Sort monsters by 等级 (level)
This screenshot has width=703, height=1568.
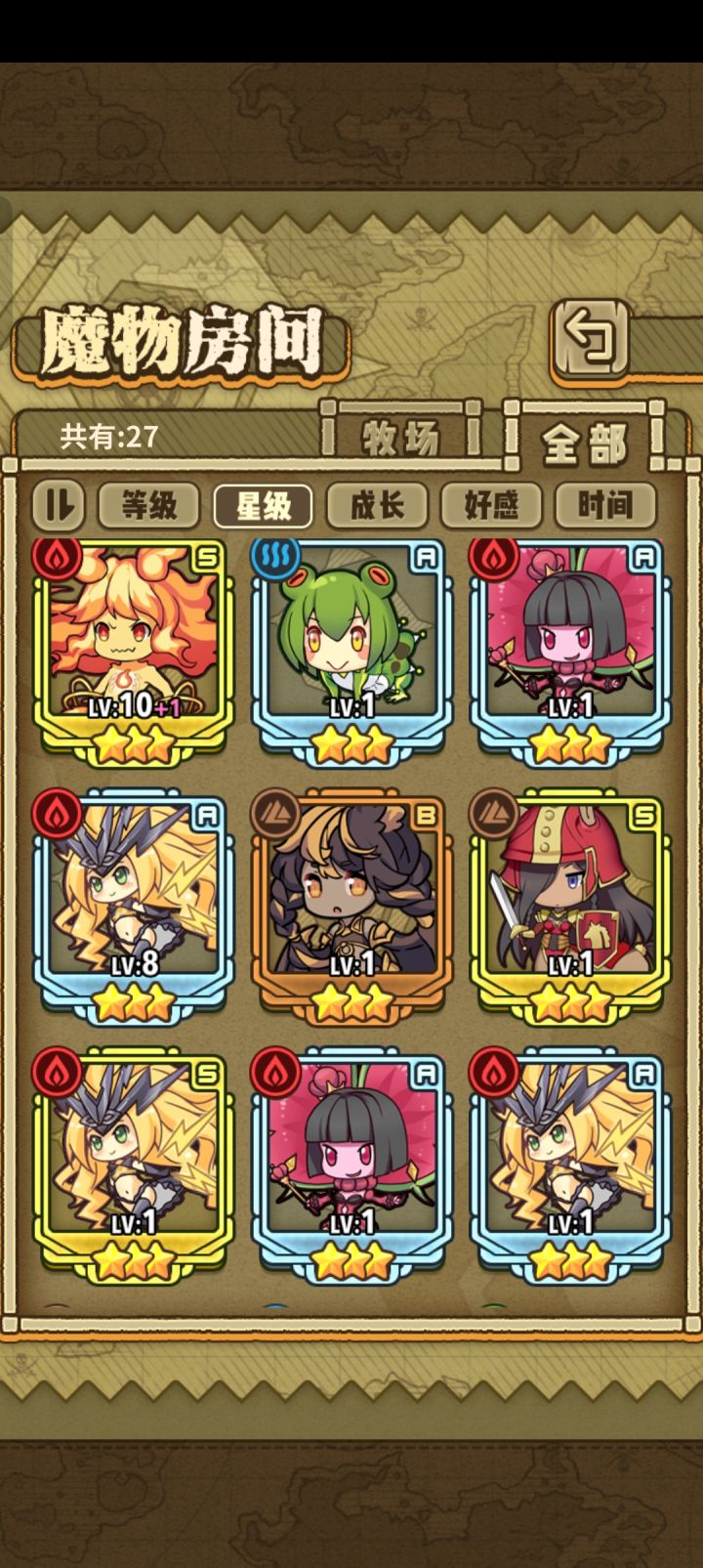click(x=147, y=505)
